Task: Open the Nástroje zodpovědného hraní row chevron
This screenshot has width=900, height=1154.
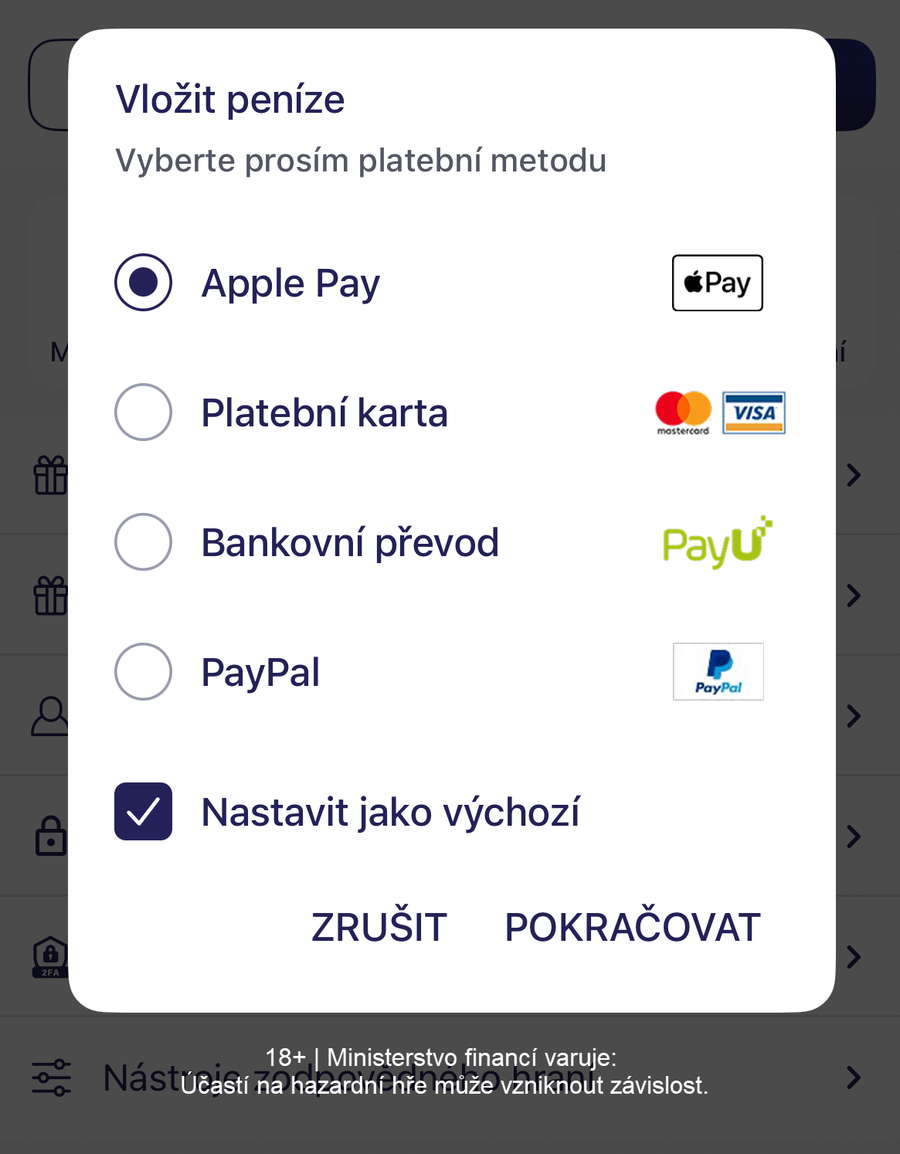Action: [x=851, y=1078]
